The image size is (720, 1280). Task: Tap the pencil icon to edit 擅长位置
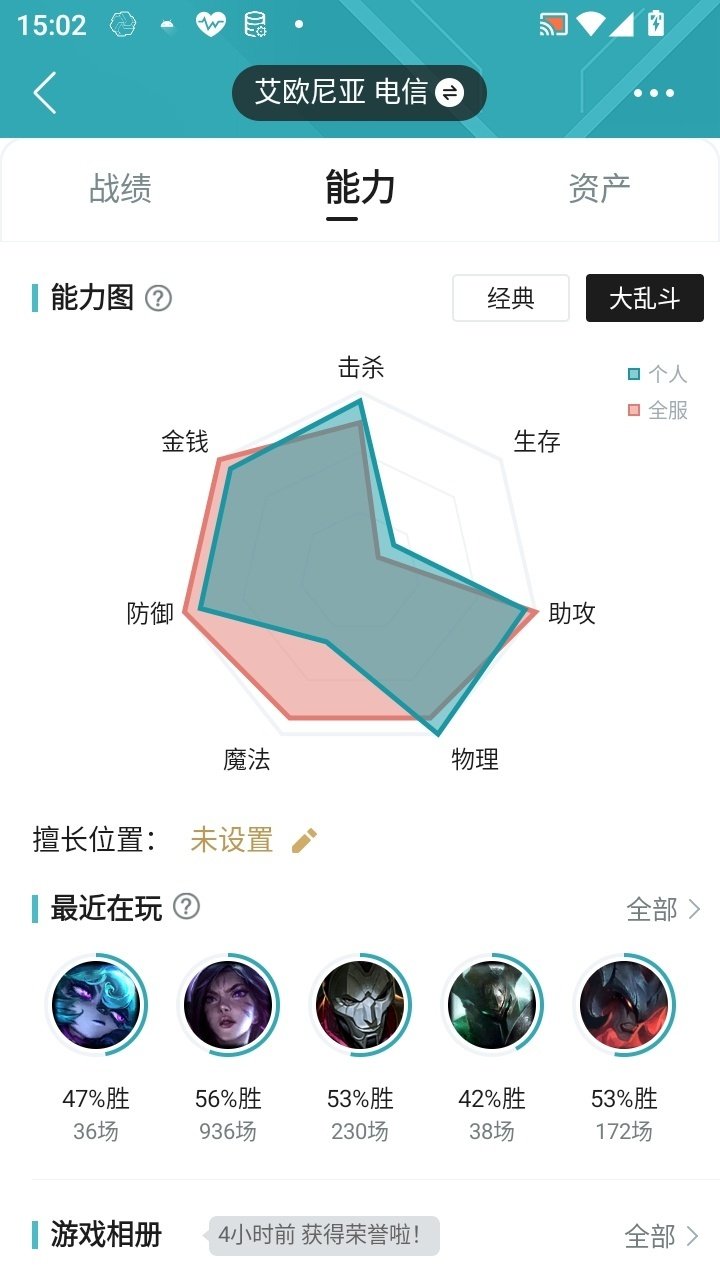click(x=302, y=841)
